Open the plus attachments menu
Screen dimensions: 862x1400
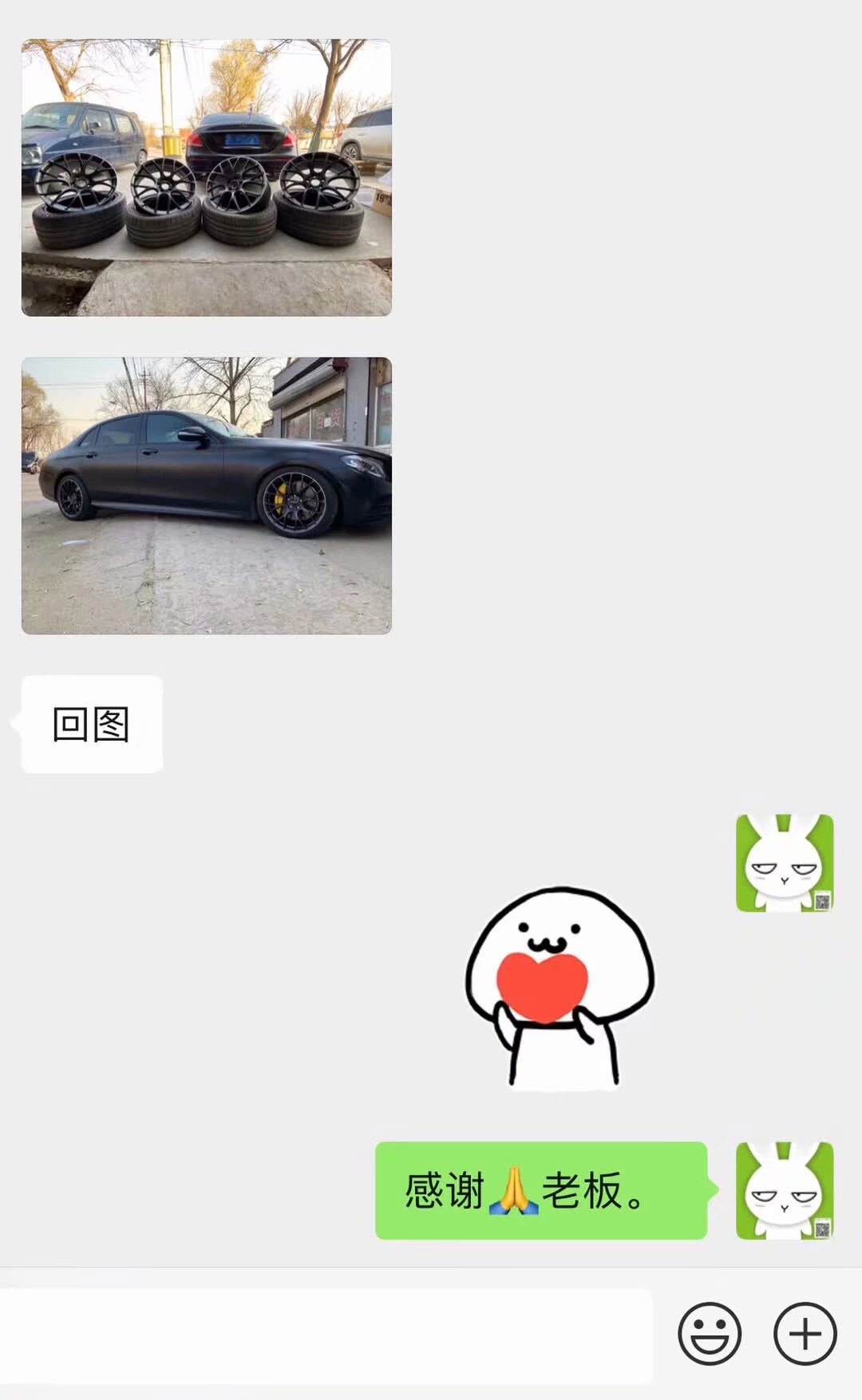805,1333
